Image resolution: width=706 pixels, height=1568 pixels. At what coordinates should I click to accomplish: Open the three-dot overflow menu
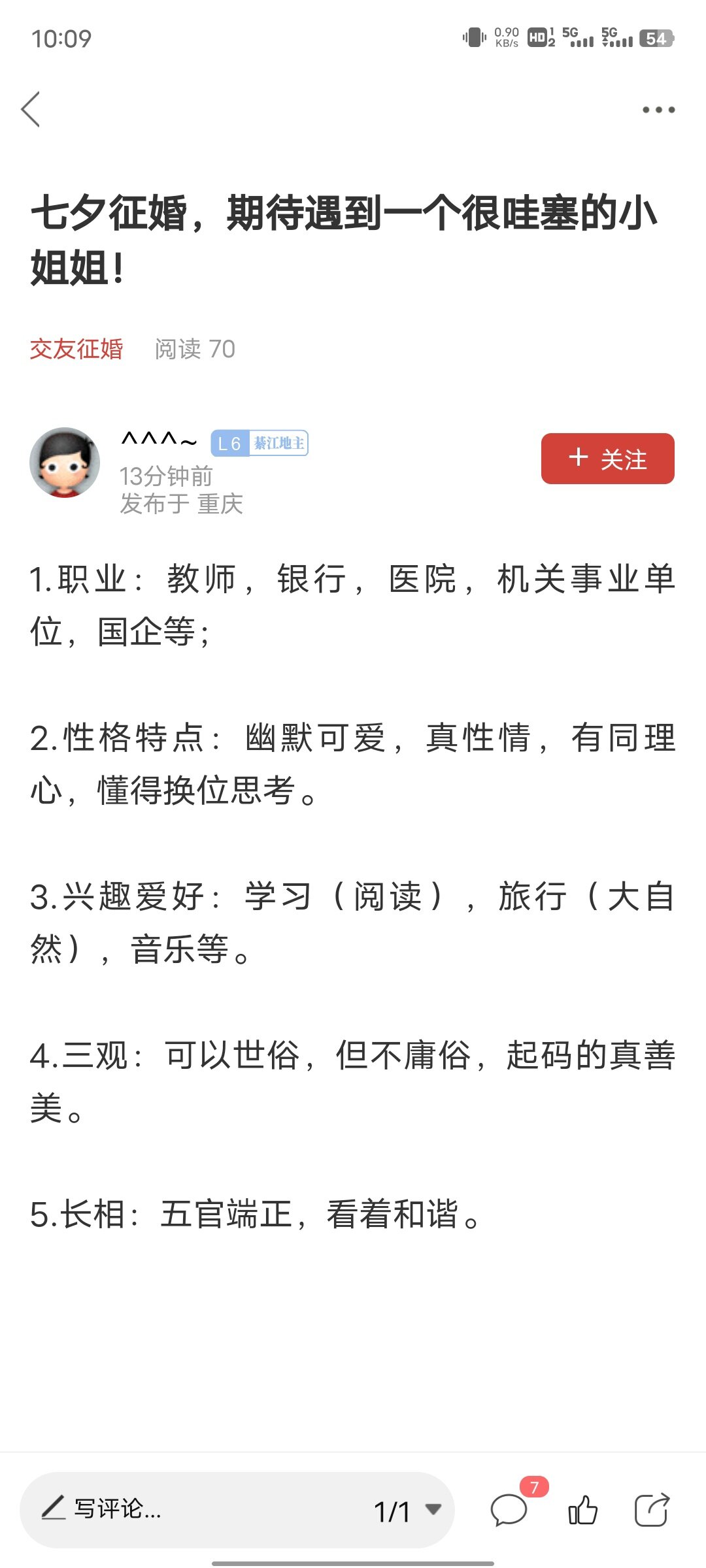click(658, 110)
